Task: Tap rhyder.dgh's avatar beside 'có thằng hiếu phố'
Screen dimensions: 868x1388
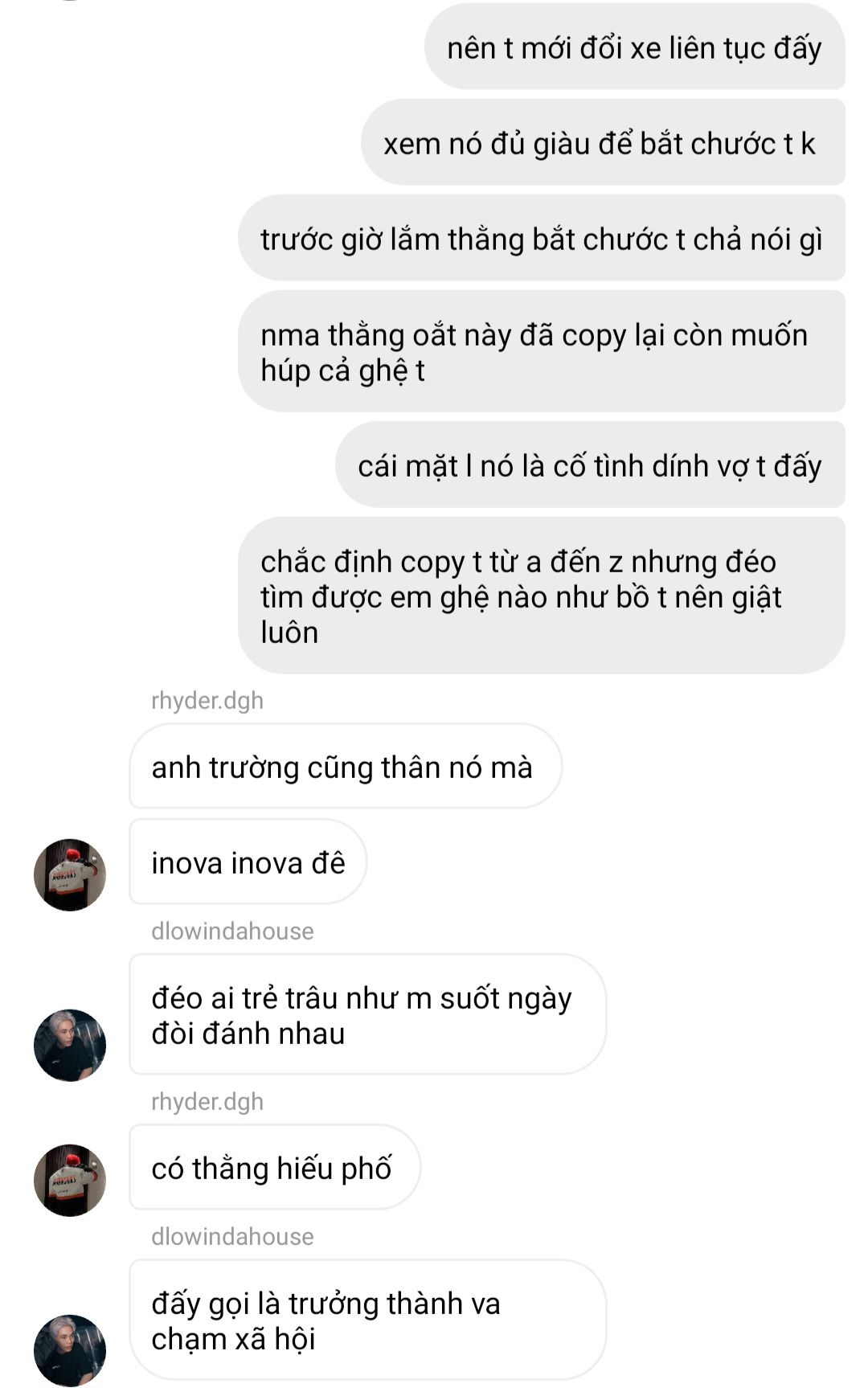Action: (70, 1180)
